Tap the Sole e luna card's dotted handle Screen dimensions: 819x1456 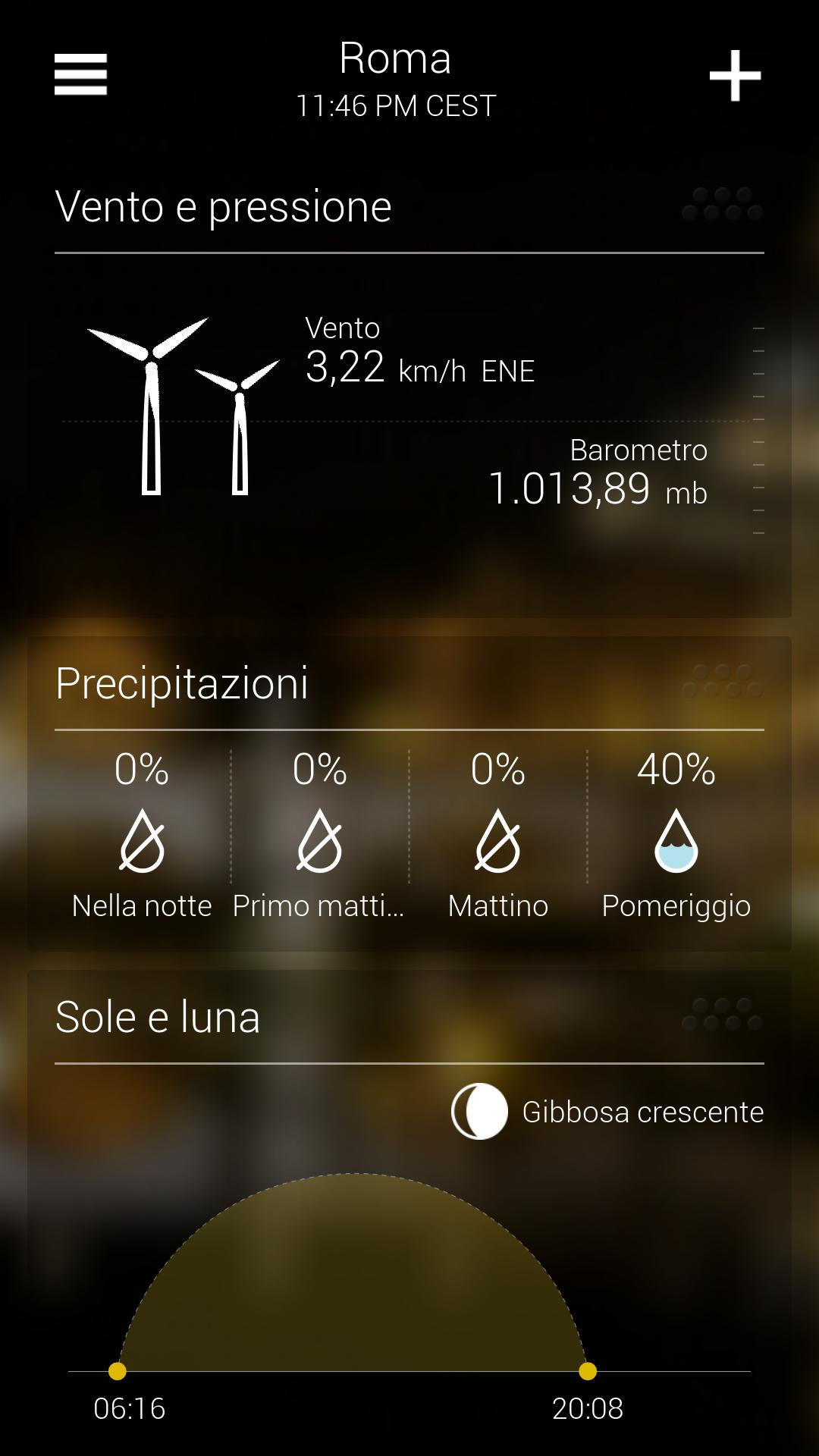tap(722, 1014)
